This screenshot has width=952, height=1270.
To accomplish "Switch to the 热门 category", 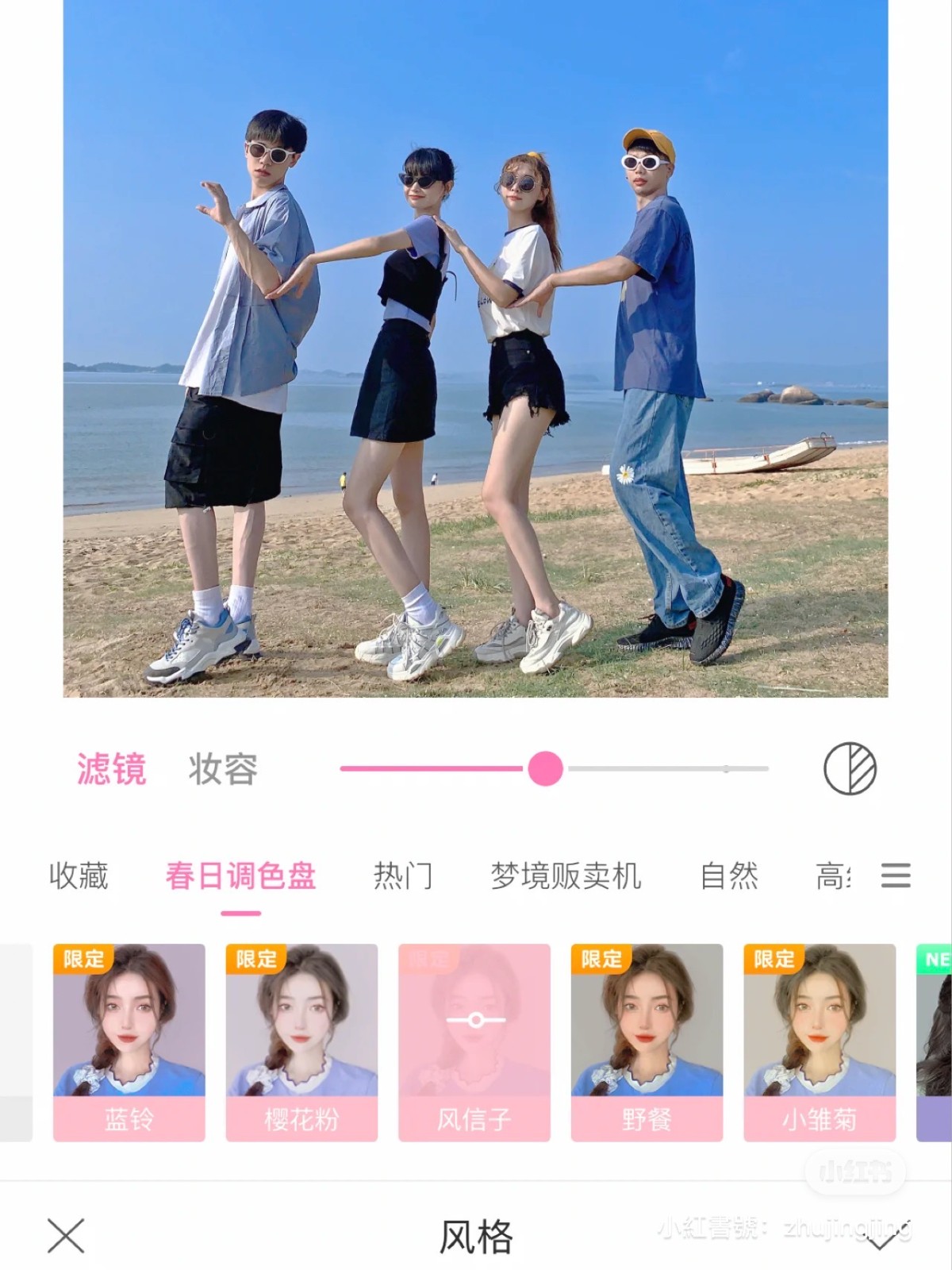I will tap(403, 876).
